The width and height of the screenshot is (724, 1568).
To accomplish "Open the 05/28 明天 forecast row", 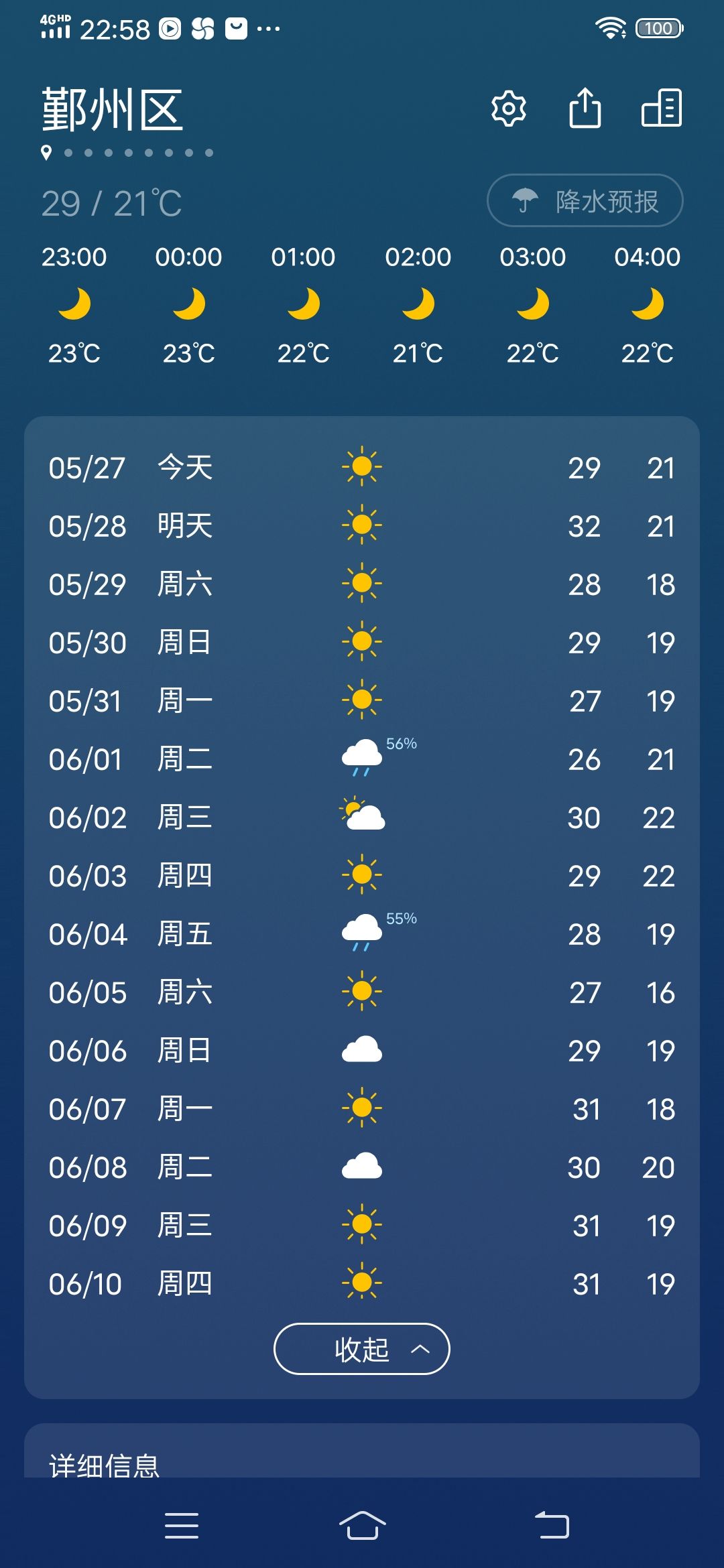I will tap(362, 526).
